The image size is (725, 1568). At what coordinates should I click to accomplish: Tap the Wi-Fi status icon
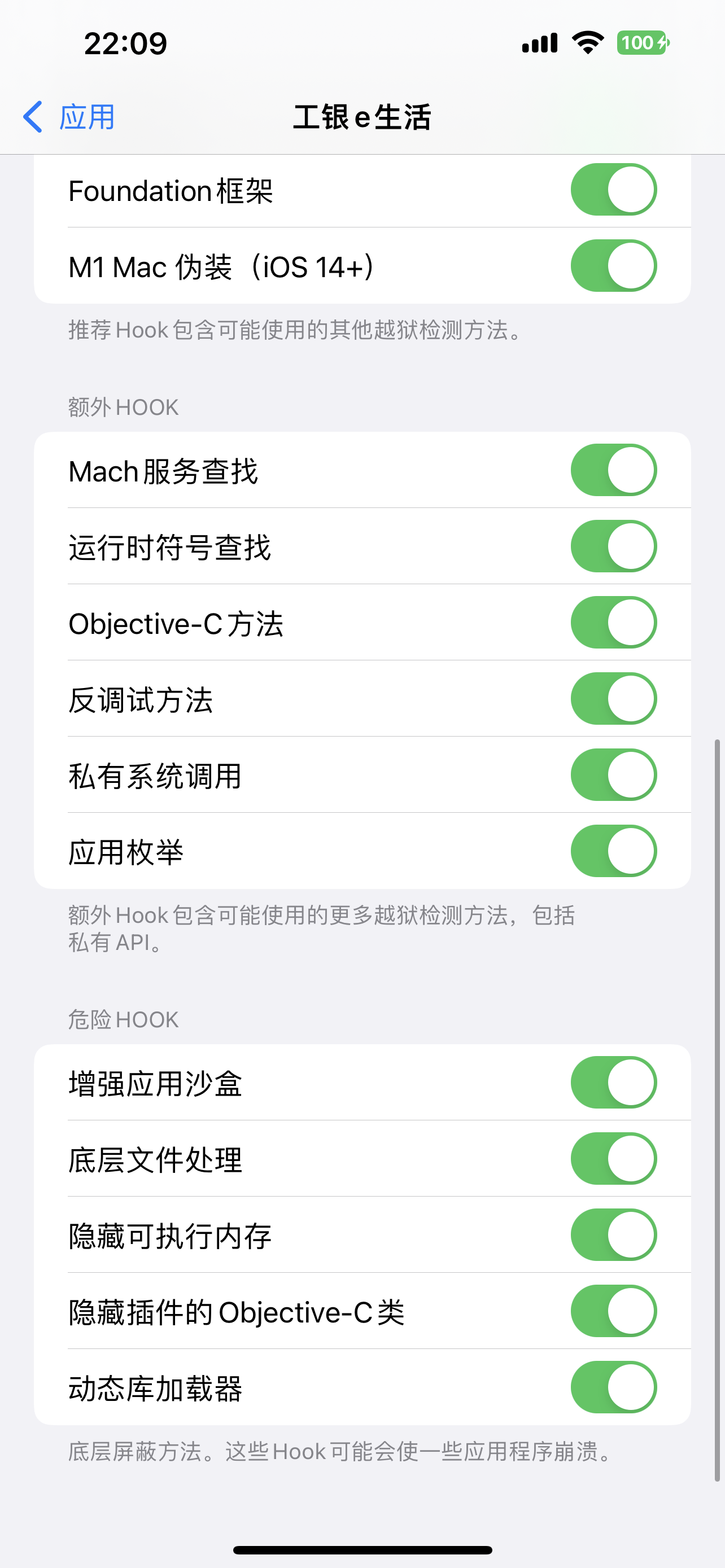point(586,43)
